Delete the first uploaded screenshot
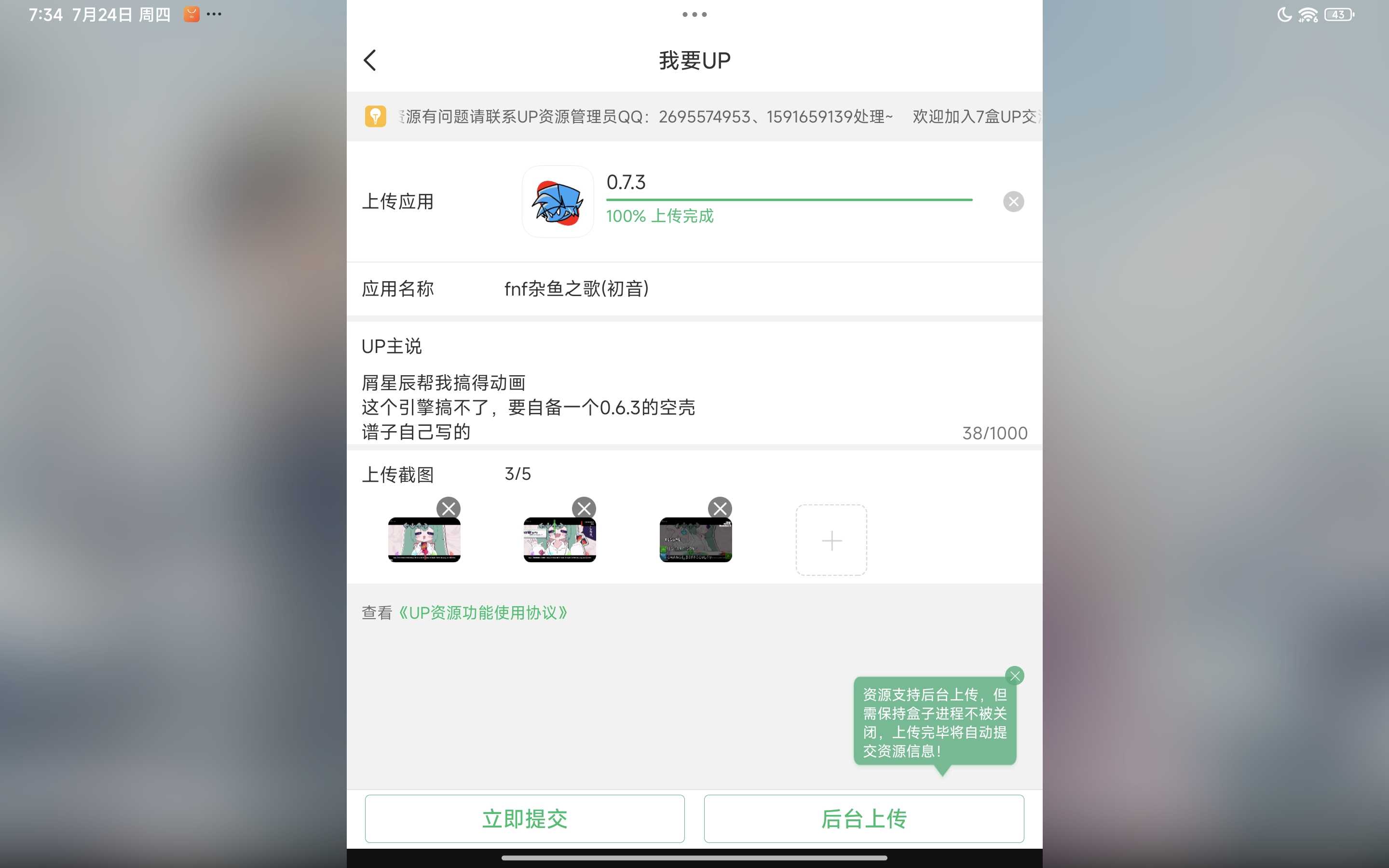Viewport: 1389px width, 868px height. point(448,508)
